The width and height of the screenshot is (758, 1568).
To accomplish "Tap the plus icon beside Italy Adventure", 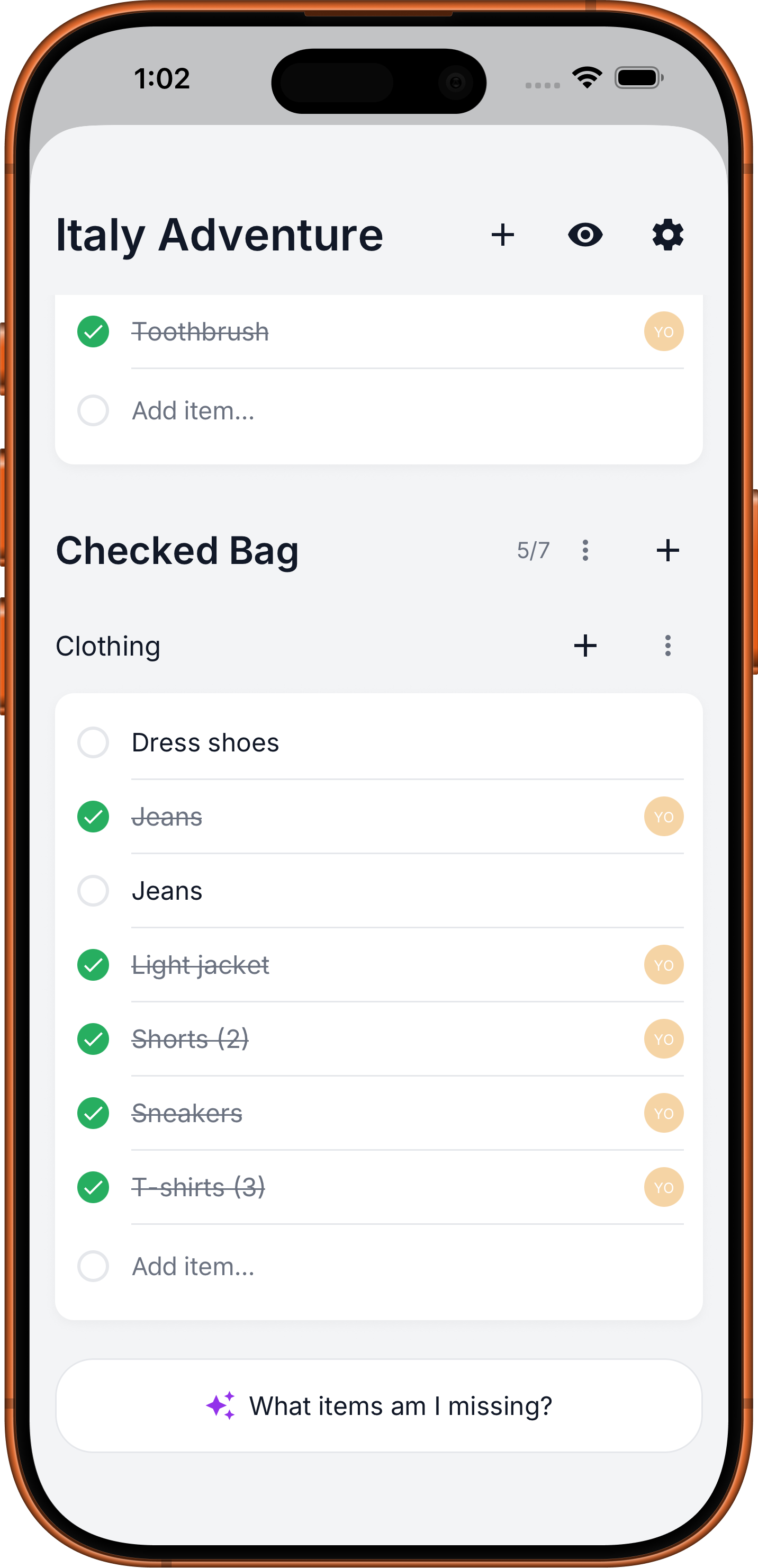I will click(x=502, y=235).
